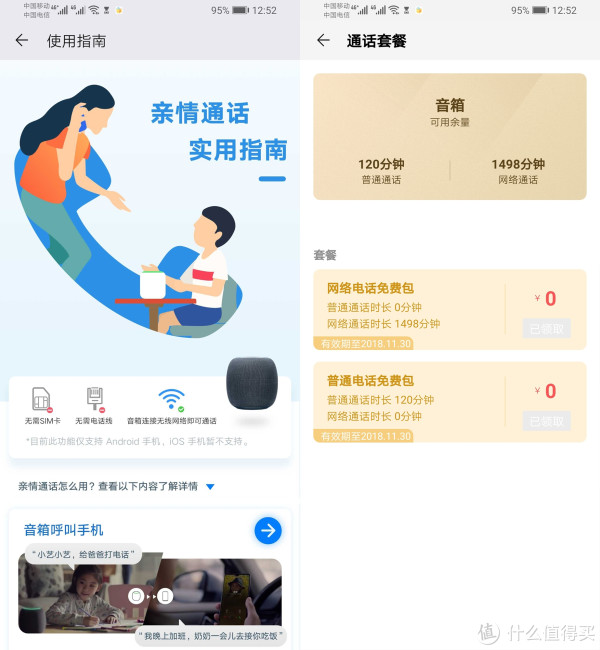Screen dimensions: 600x650
Task: Tap 已领取 on 网络电话免费包
Action: coord(546,328)
